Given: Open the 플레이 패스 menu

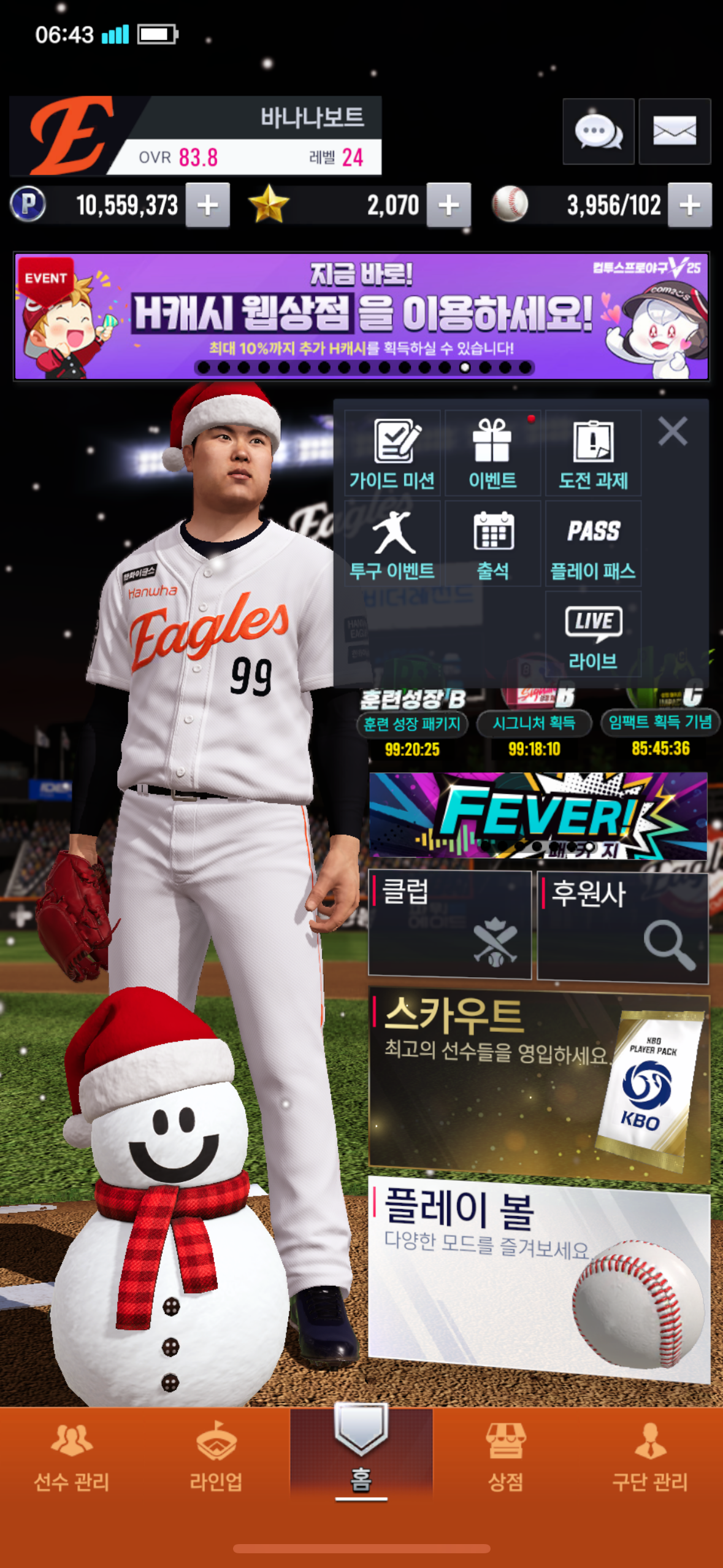Looking at the screenshot, I should click(593, 544).
